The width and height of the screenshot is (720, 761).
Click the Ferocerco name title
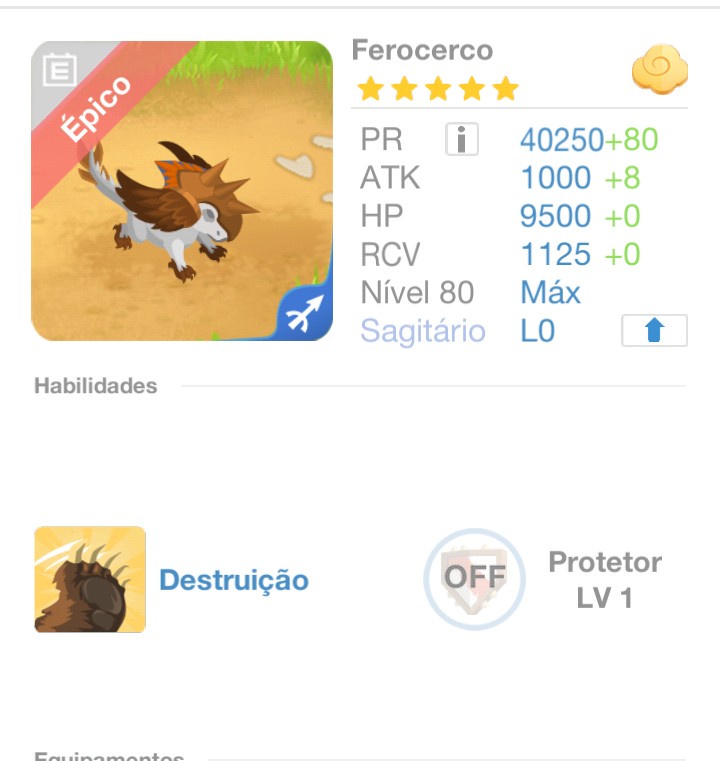pyautogui.click(x=424, y=50)
